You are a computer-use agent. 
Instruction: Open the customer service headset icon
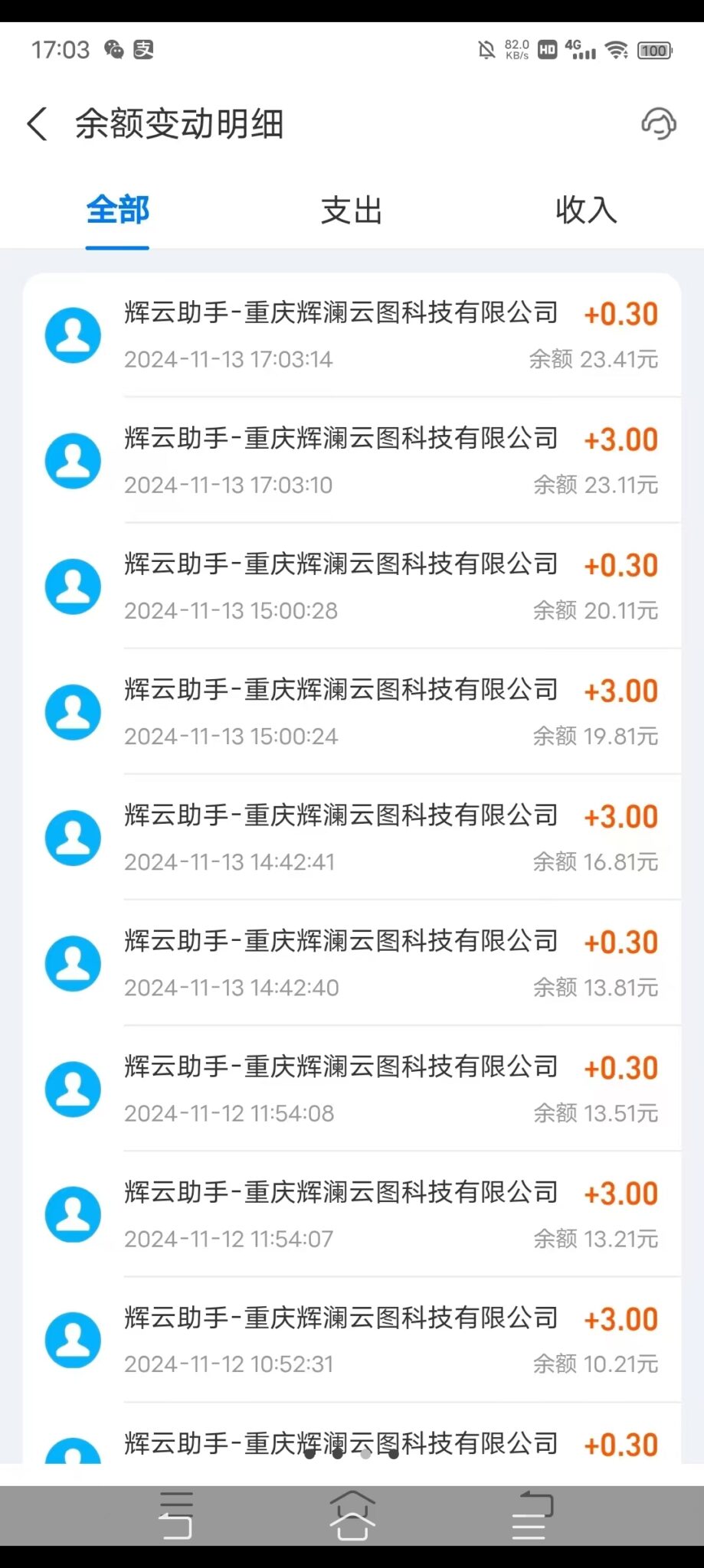click(658, 124)
